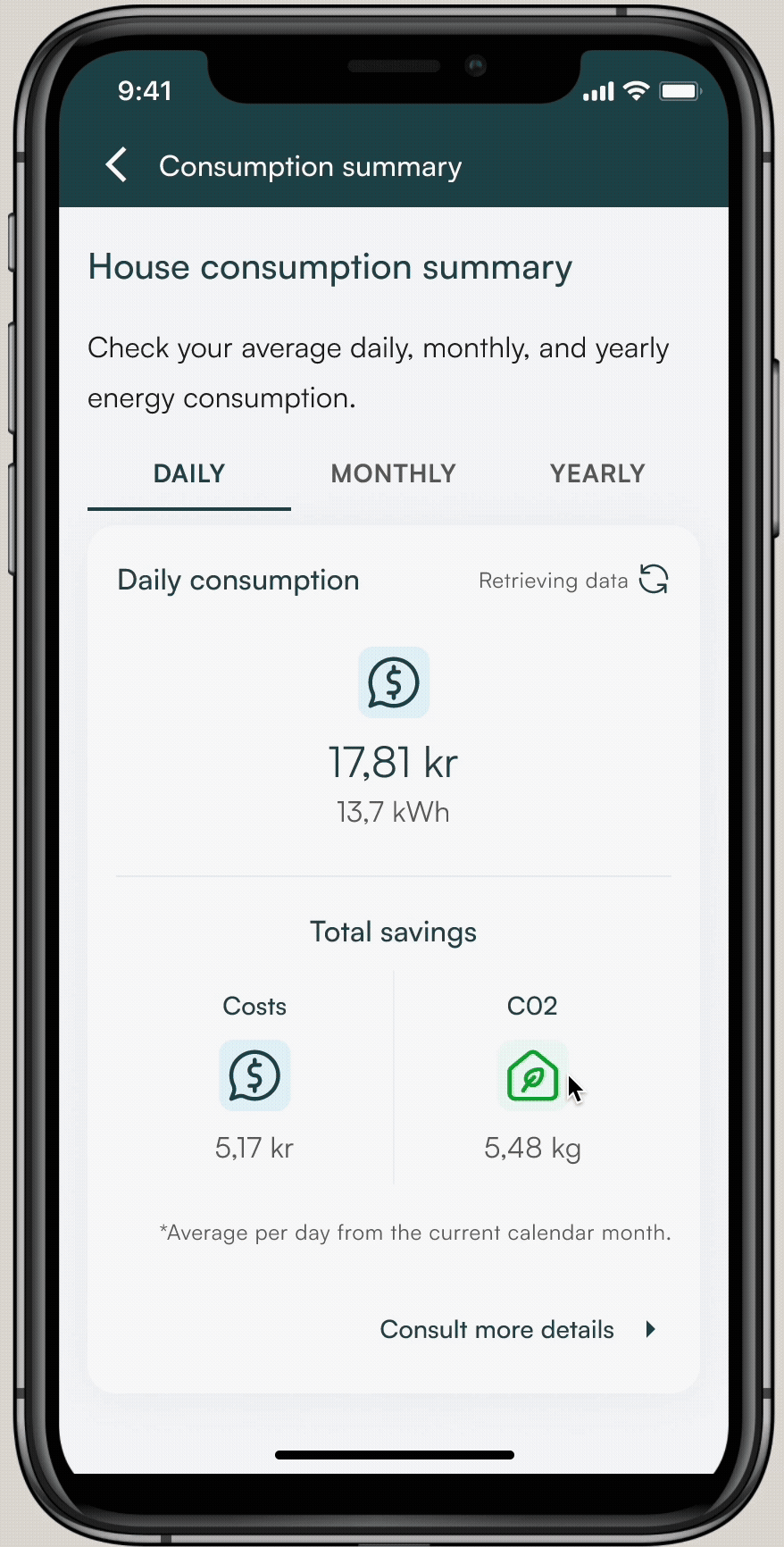784x1547 pixels.
Task: Switch to the YEARLY tab
Action: click(x=597, y=473)
